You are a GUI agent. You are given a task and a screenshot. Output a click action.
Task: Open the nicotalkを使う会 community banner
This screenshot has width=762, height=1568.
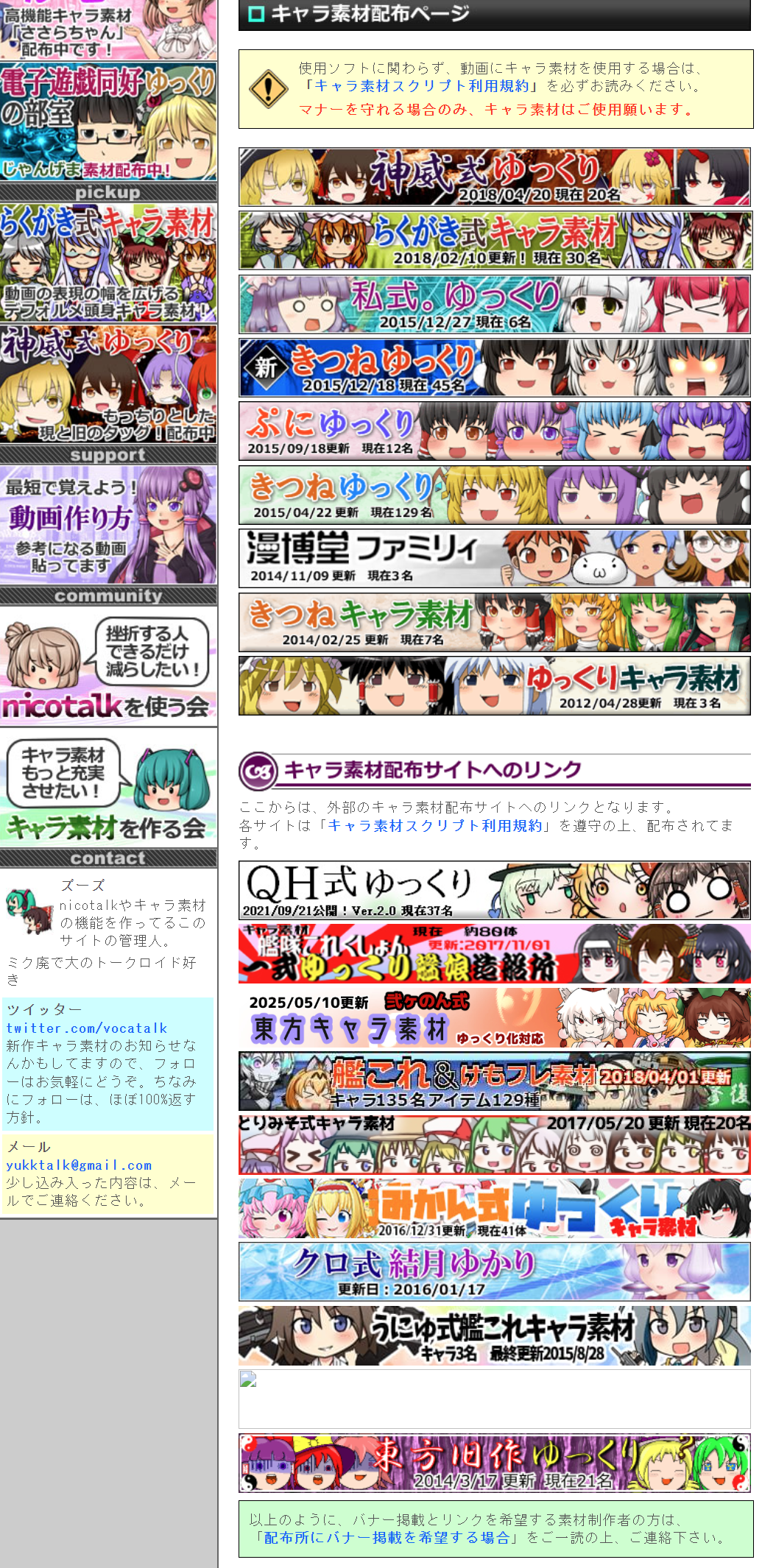click(x=108, y=666)
